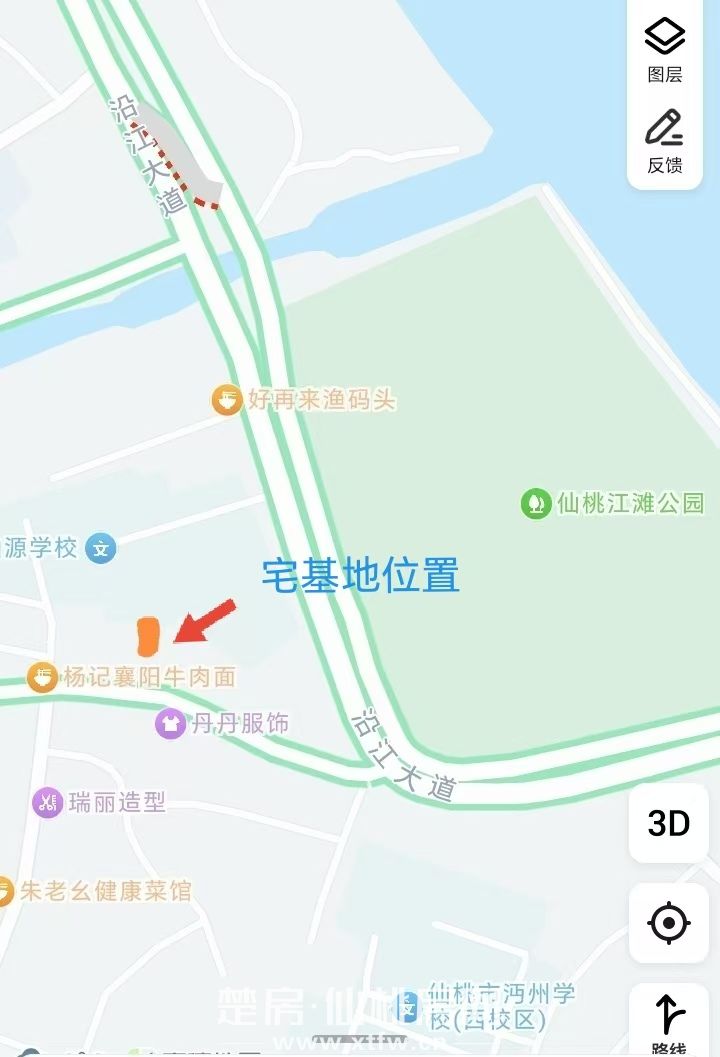Tap the 丹丹服饰 clothing store marker
The image size is (720, 1057).
point(172,724)
